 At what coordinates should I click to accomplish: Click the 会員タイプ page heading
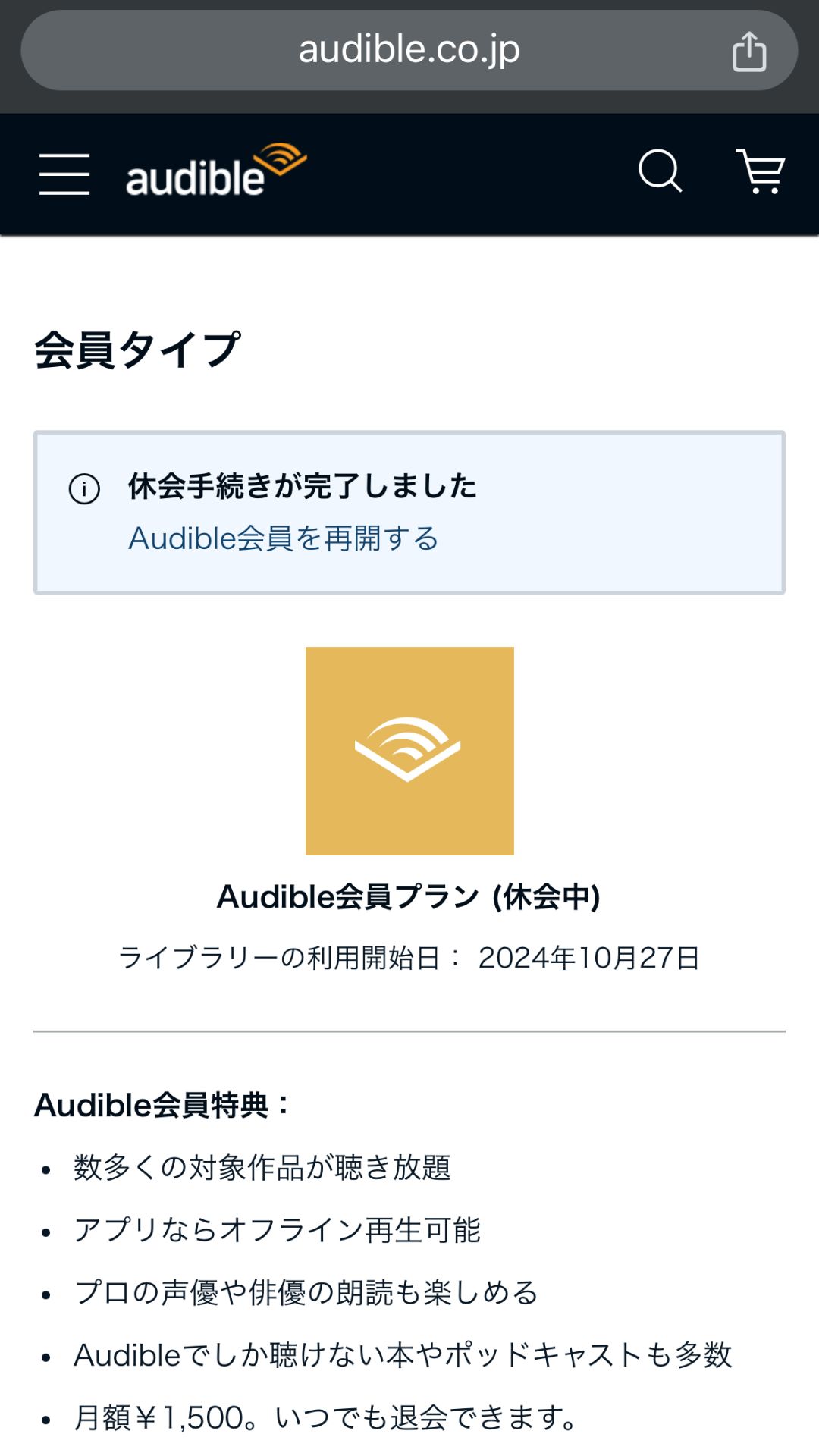[136, 347]
